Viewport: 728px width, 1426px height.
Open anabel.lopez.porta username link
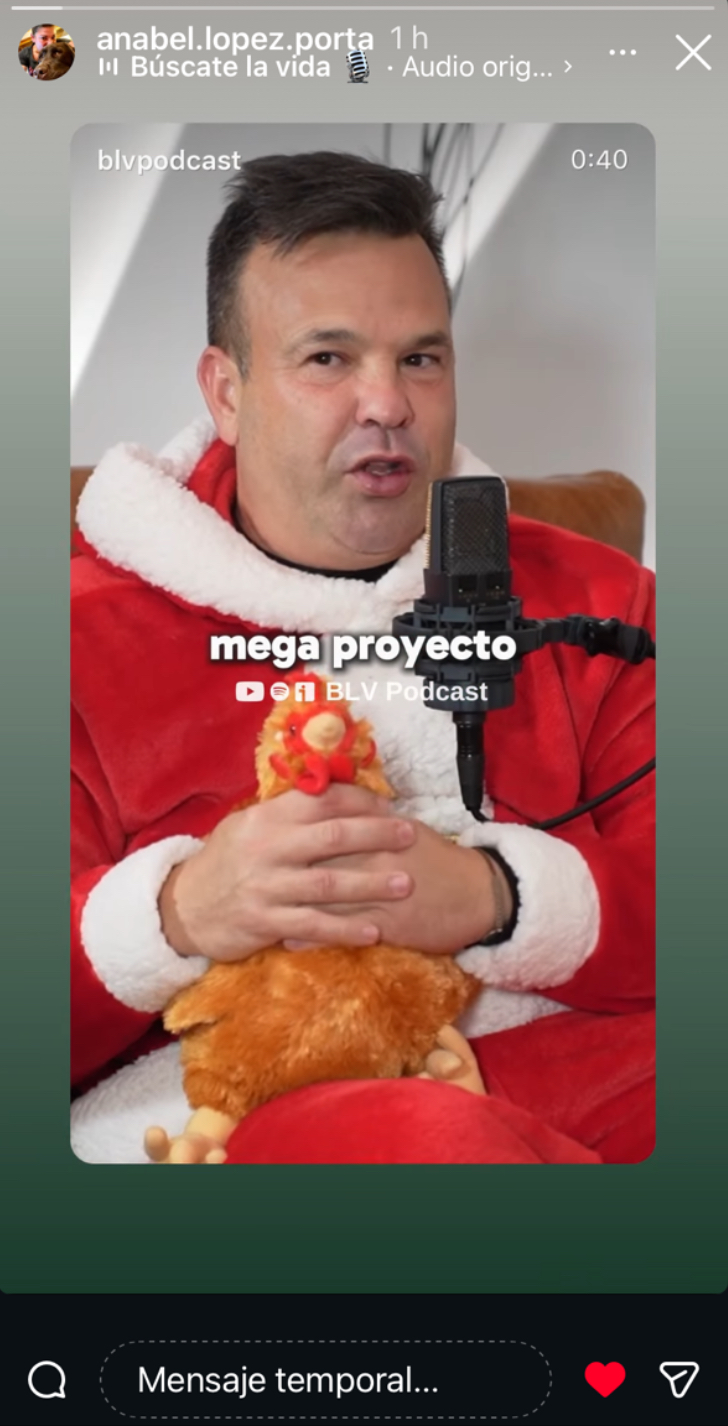coord(235,39)
